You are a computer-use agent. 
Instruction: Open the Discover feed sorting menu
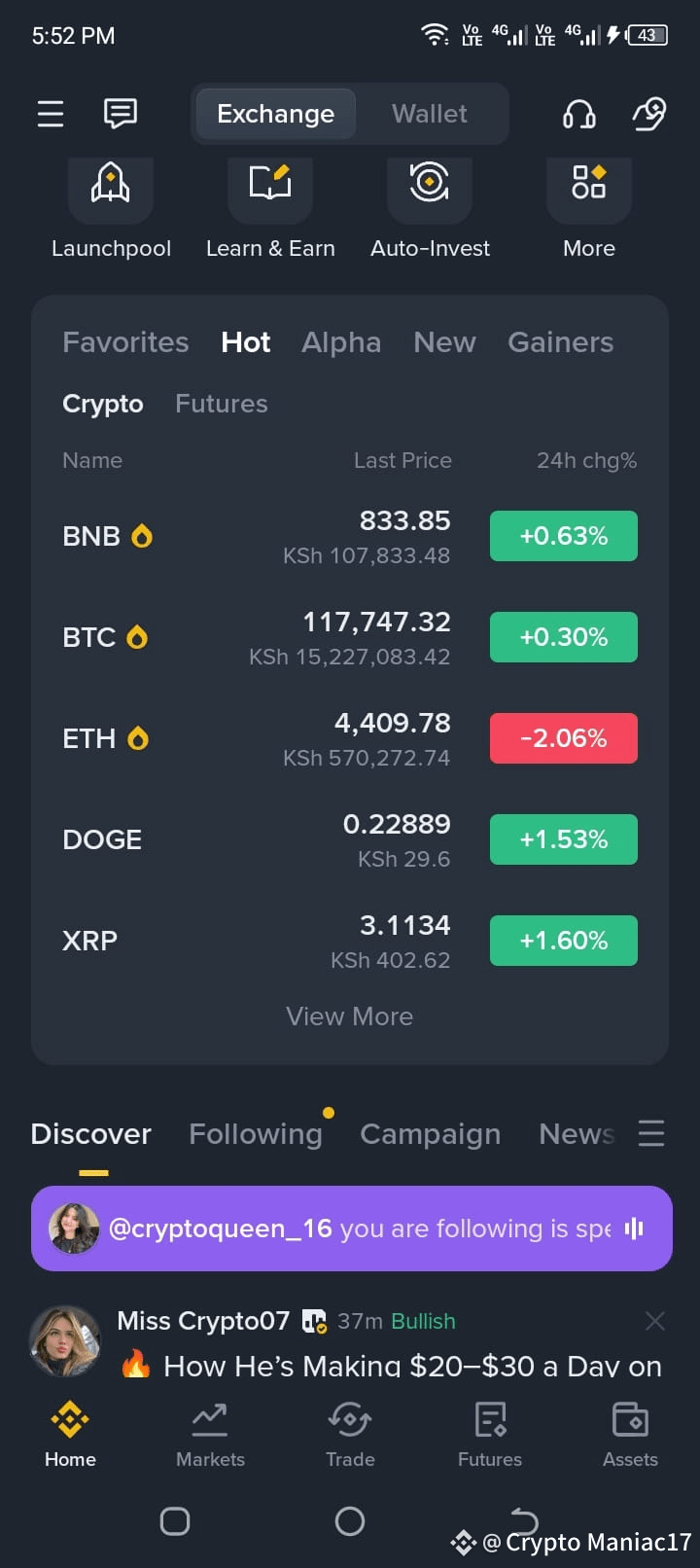point(650,1133)
